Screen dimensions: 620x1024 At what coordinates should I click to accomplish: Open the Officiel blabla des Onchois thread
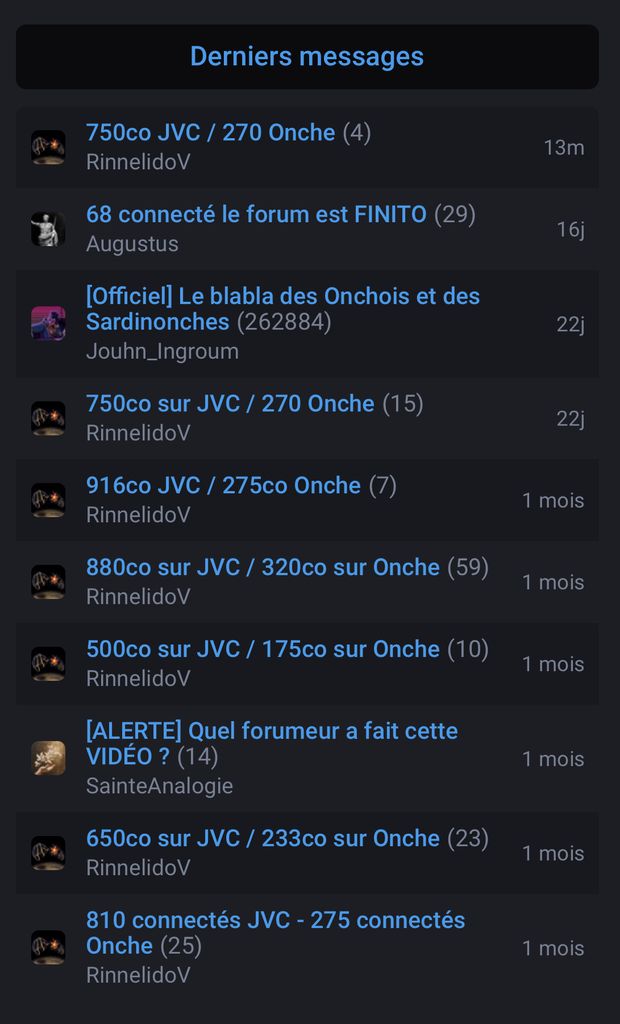click(x=282, y=297)
